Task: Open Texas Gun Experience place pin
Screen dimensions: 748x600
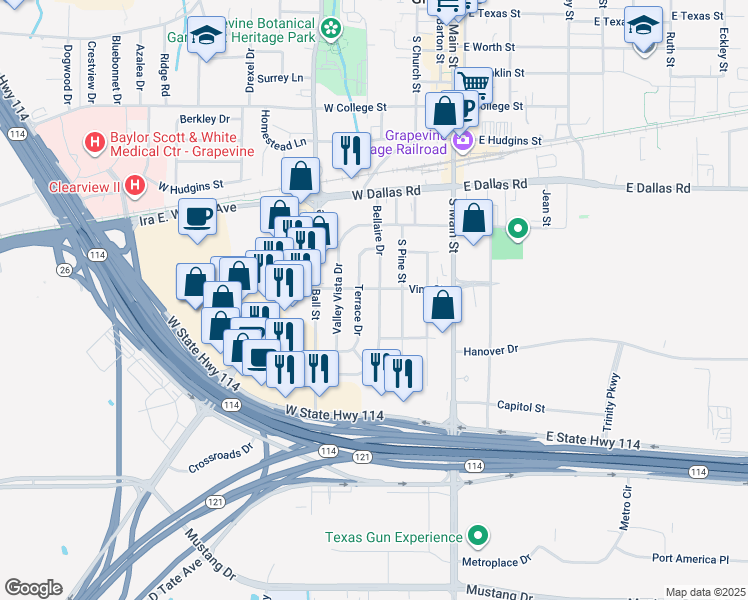Action: tap(478, 537)
